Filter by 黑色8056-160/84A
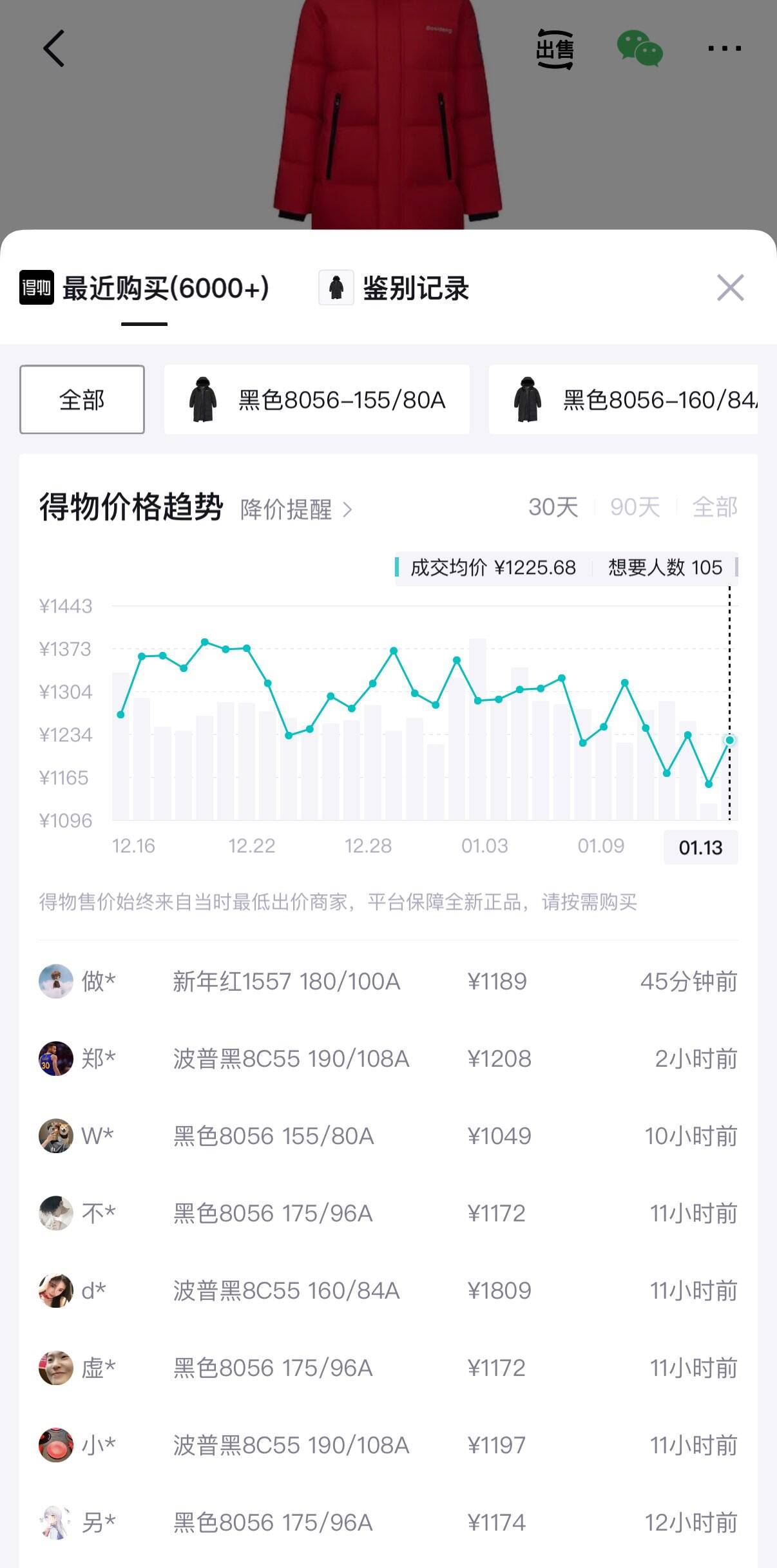Viewport: 777px width, 1568px height. click(624, 399)
